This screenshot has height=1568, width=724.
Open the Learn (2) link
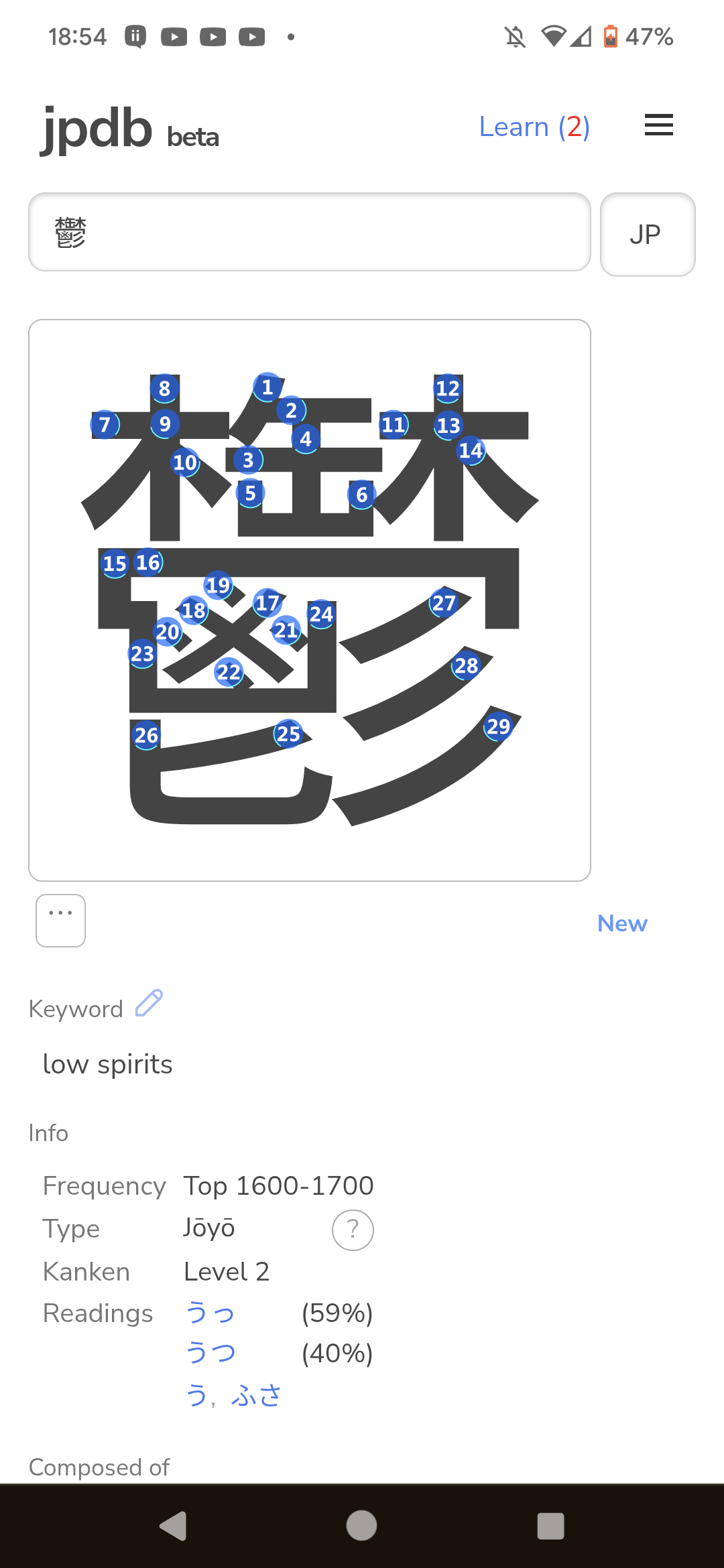[x=534, y=127]
